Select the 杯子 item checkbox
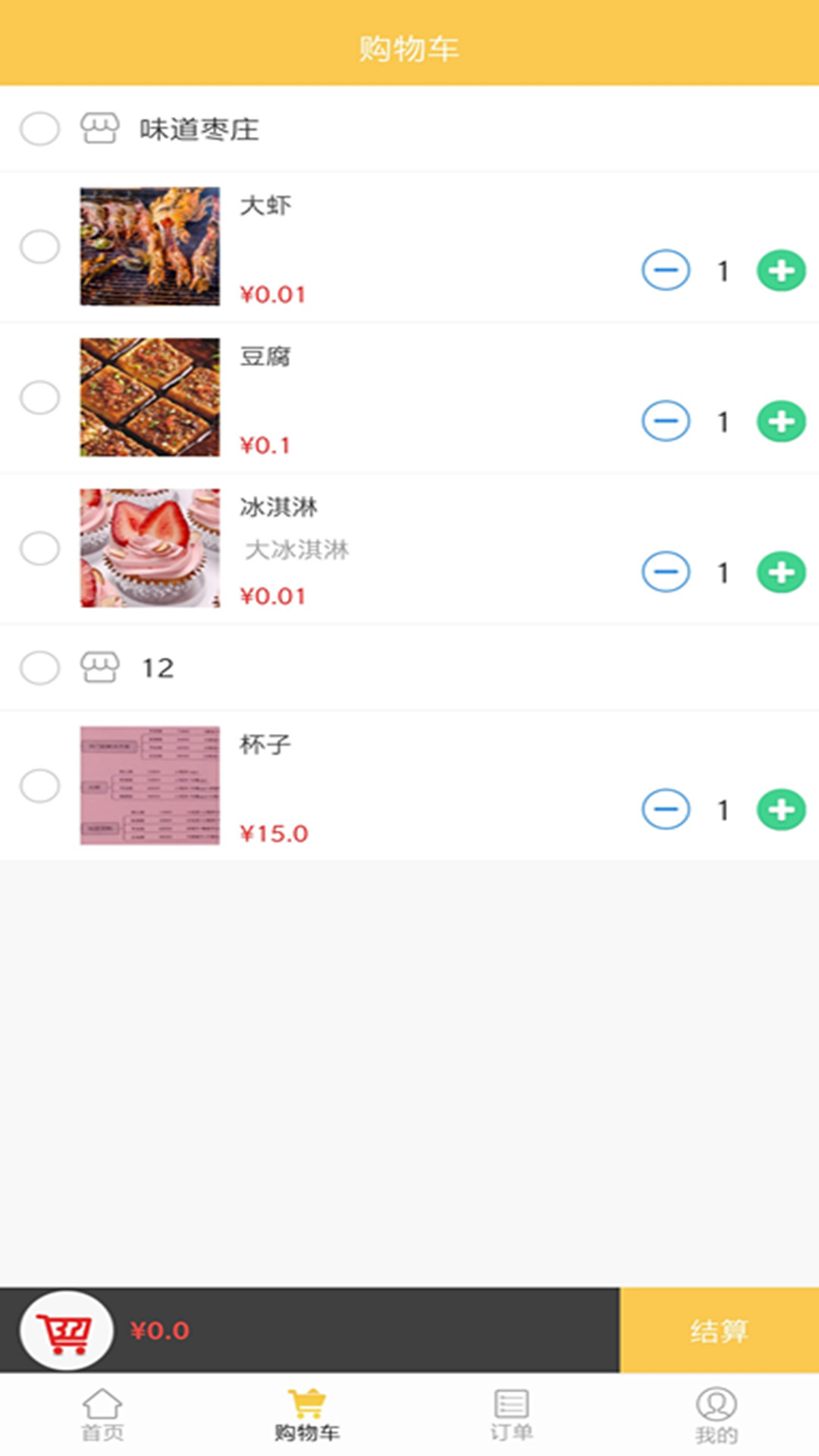This screenshot has height=1456, width=819. coord(39,786)
